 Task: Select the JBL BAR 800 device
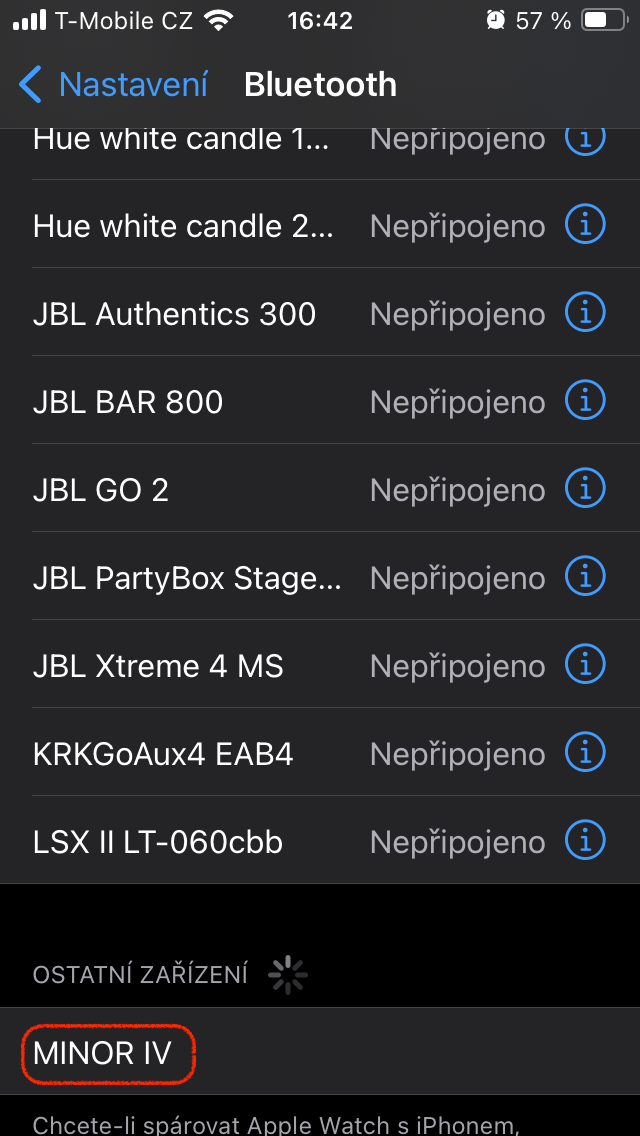pos(128,402)
